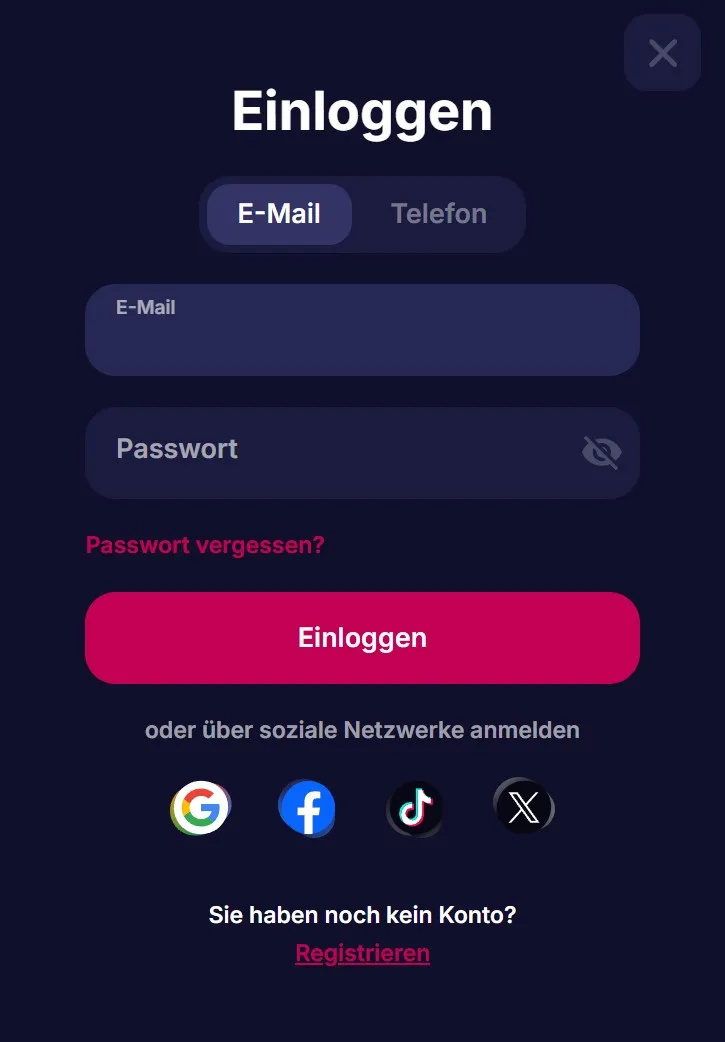Image resolution: width=725 pixels, height=1042 pixels.
Task: Sign in with X
Action: (523, 807)
